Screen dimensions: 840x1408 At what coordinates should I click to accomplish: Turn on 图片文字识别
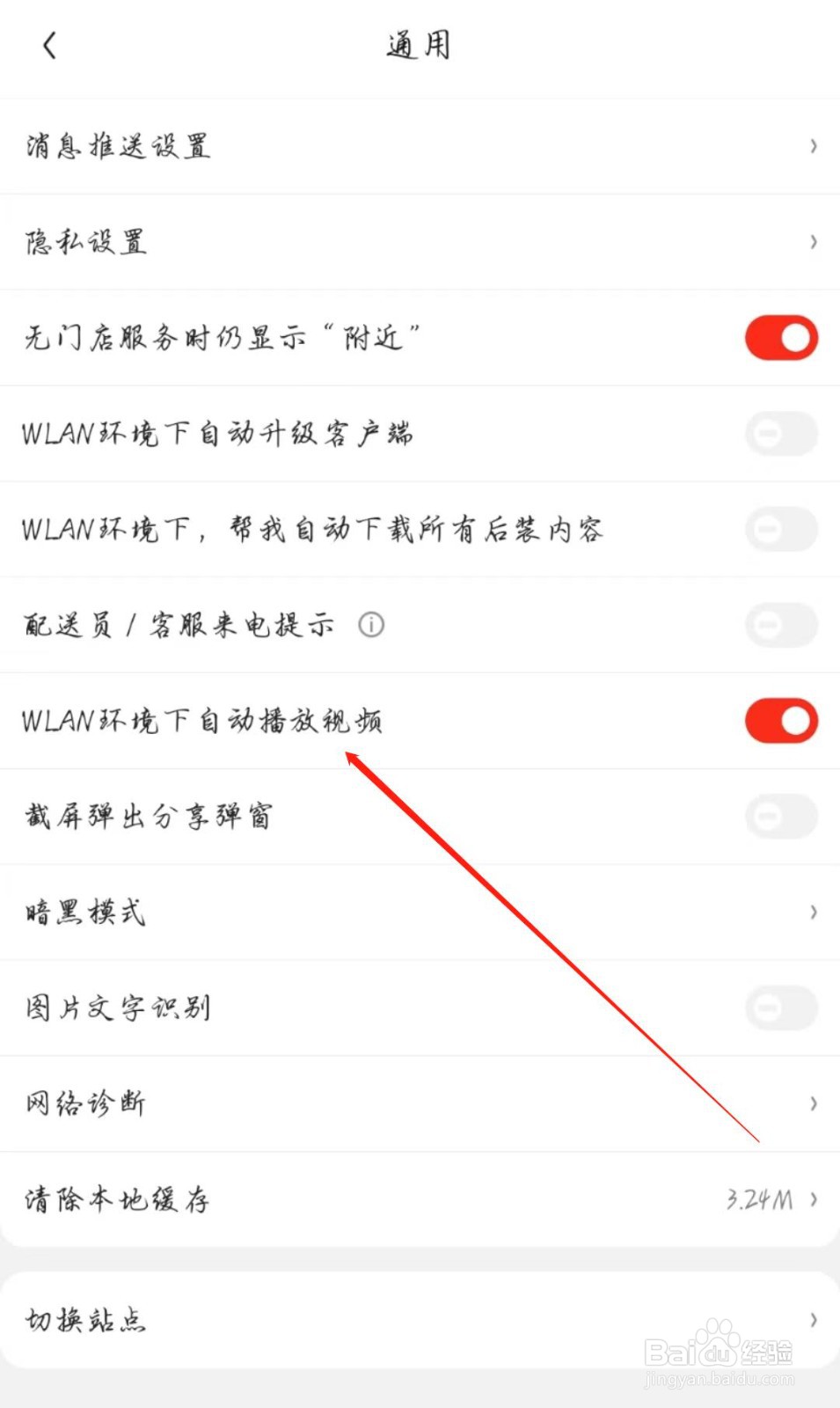pos(780,1008)
